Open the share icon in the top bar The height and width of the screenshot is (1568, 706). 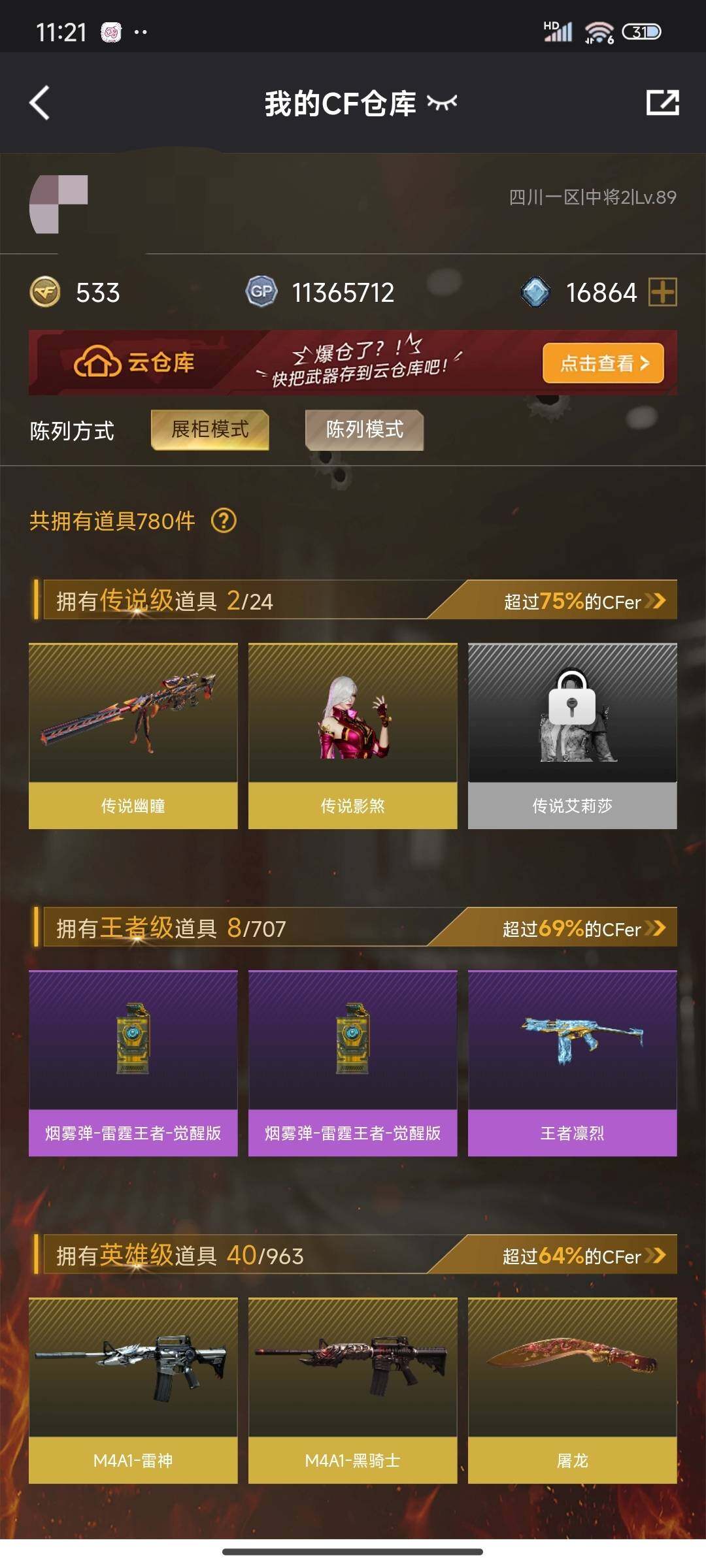point(662,103)
